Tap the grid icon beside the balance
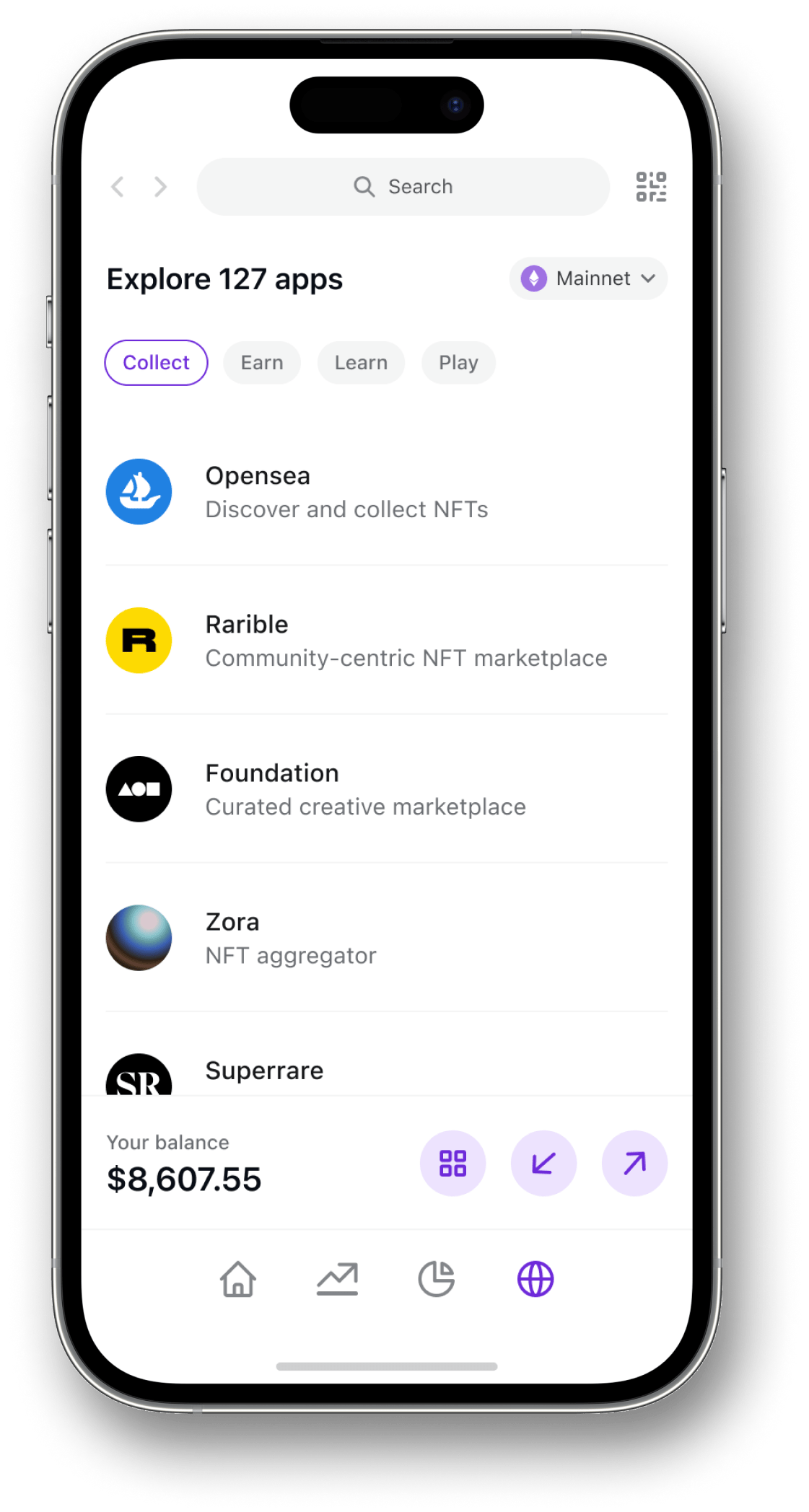Viewport: 809px width, 1512px height. pyautogui.click(x=453, y=1163)
